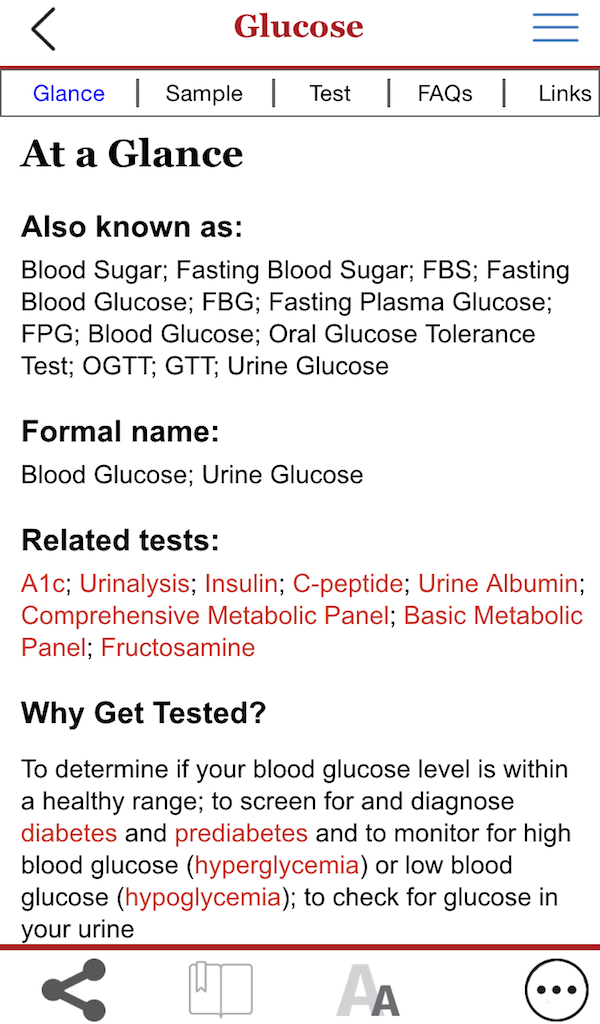Switch to the Links tab

[564, 93]
